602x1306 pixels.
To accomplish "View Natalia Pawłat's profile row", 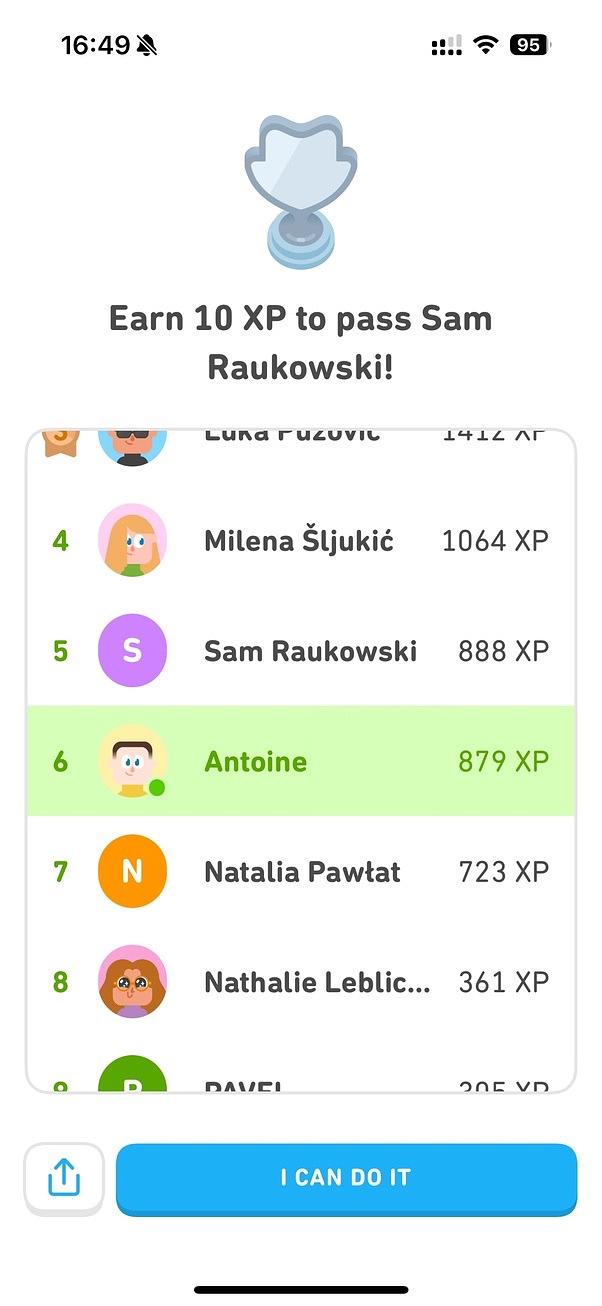I will (300, 871).
